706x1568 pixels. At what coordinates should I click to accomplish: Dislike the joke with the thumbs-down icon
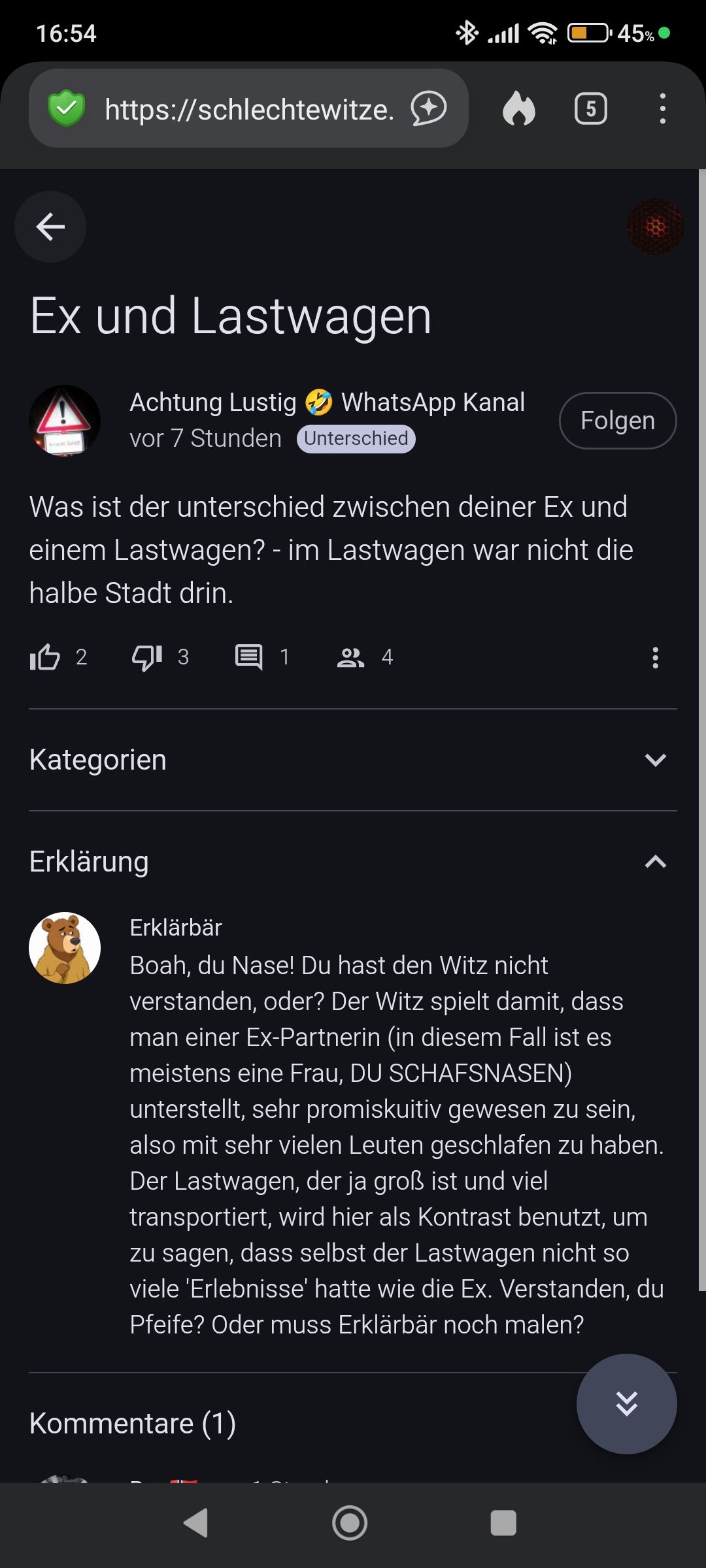[x=147, y=657]
